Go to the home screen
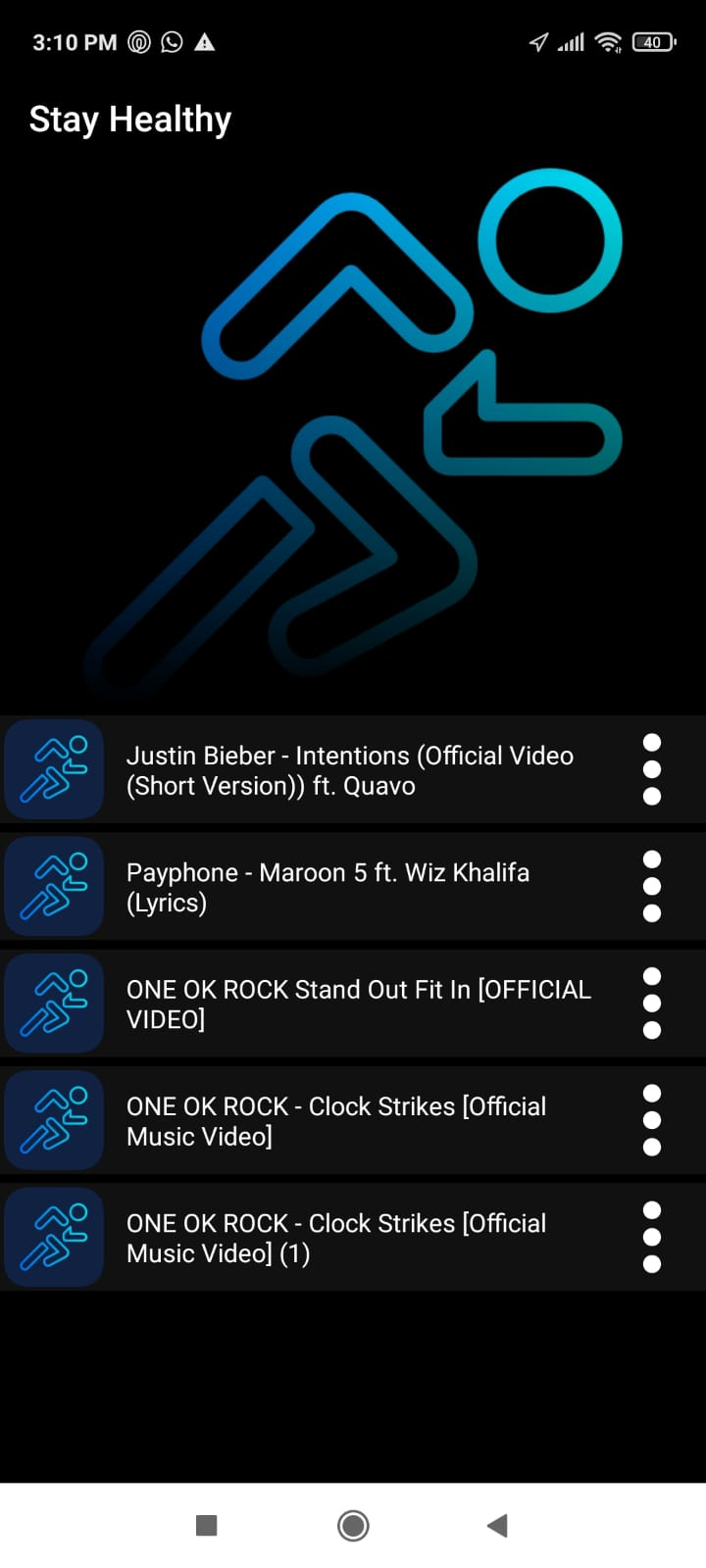Viewport: 706px width, 1568px height. click(x=353, y=1525)
